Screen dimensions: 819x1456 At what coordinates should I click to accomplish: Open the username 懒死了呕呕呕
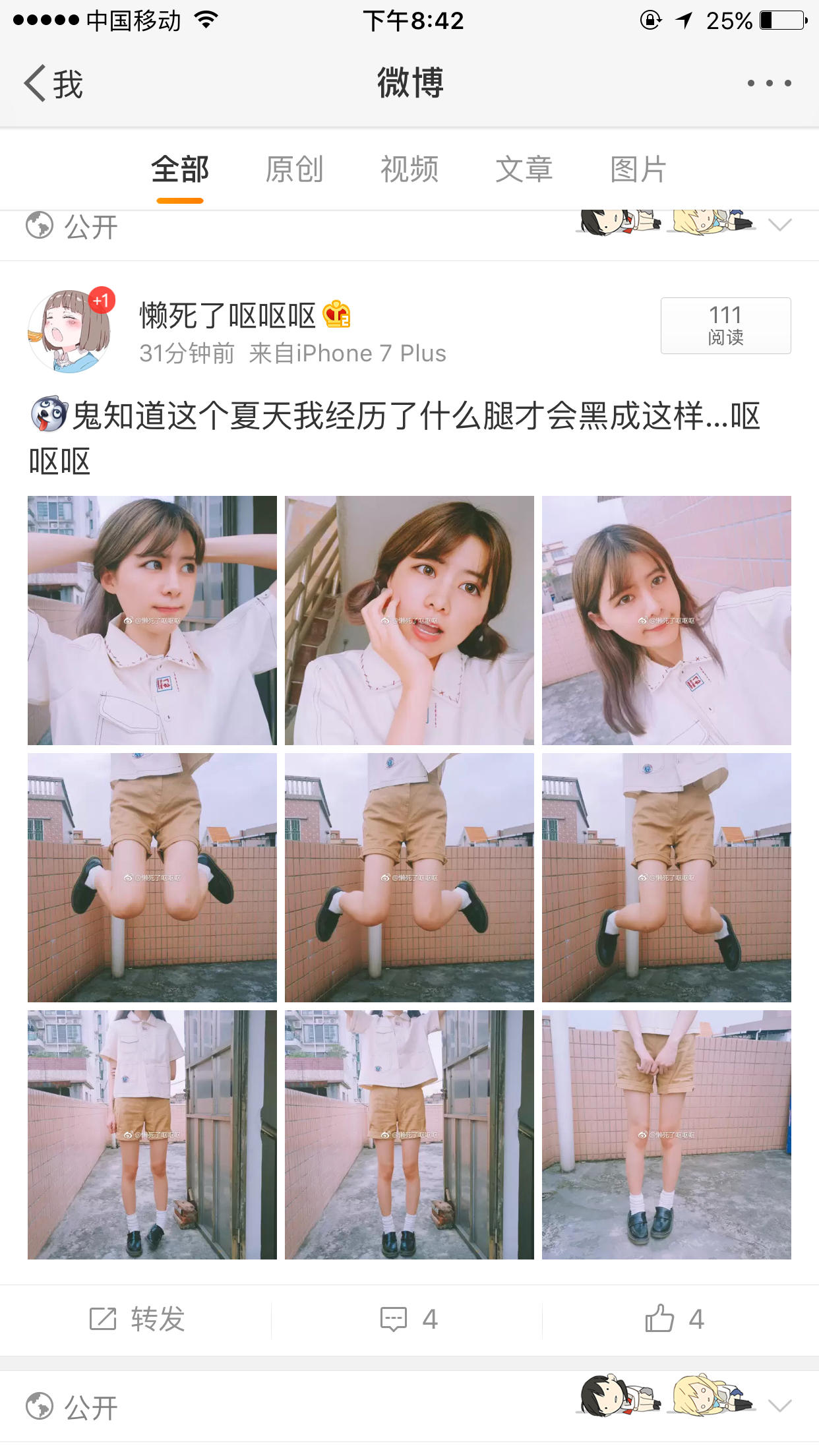pyautogui.click(x=228, y=316)
